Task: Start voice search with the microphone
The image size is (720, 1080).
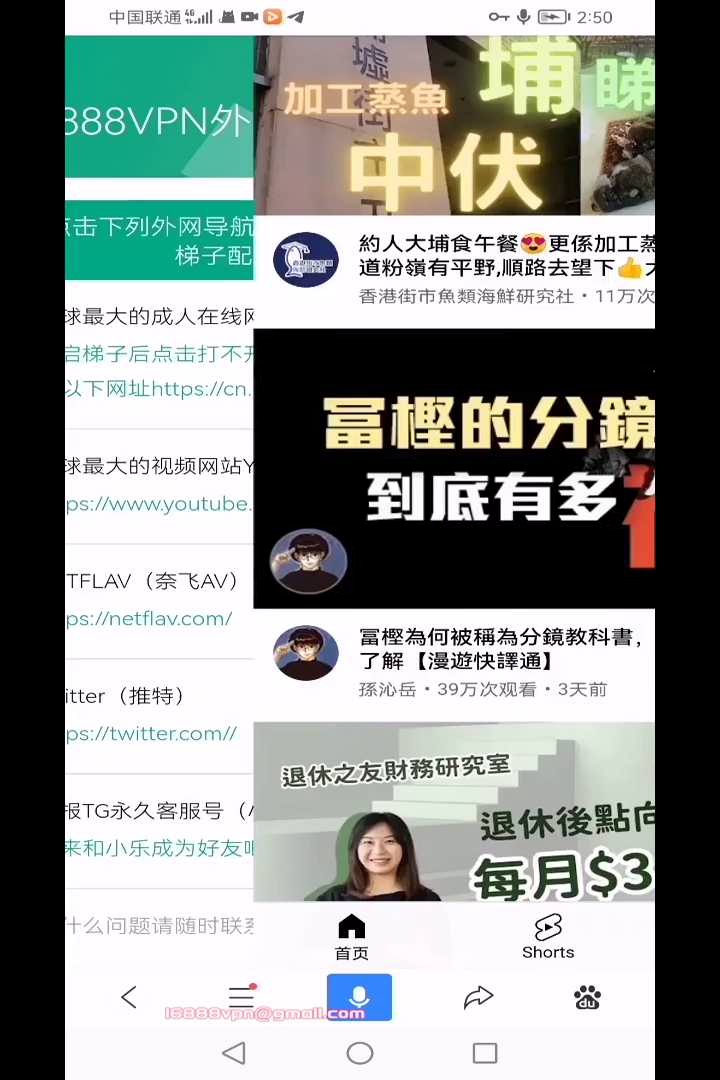Action: pyautogui.click(x=359, y=997)
